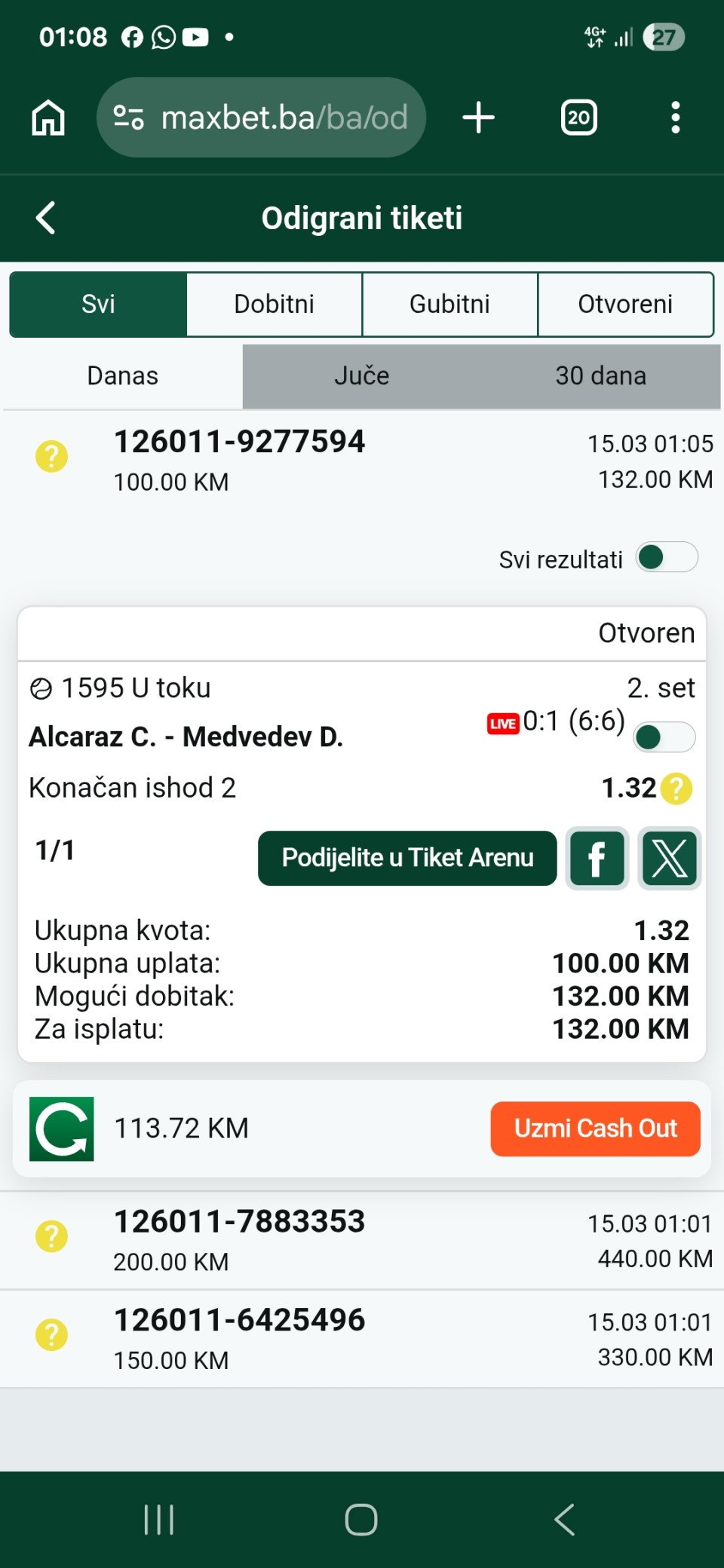Screen dimensions: 724x1568
Task: Show tickets from Juče
Action: pos(362,375)
